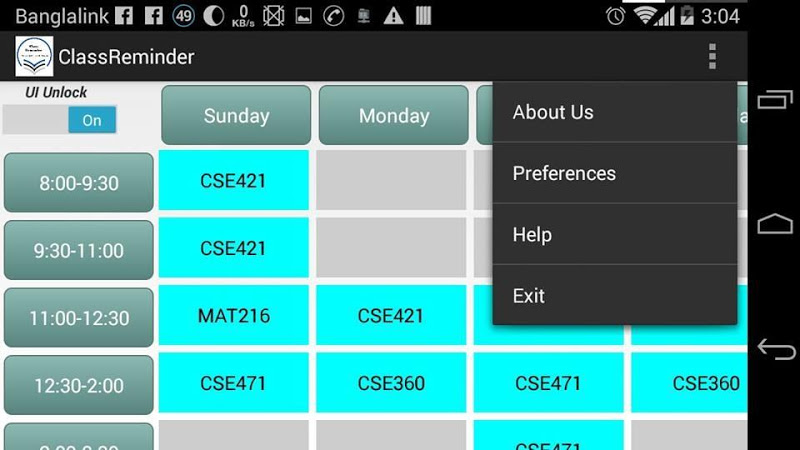Select the 12:30-2:00 time slot button

[78, 385]
